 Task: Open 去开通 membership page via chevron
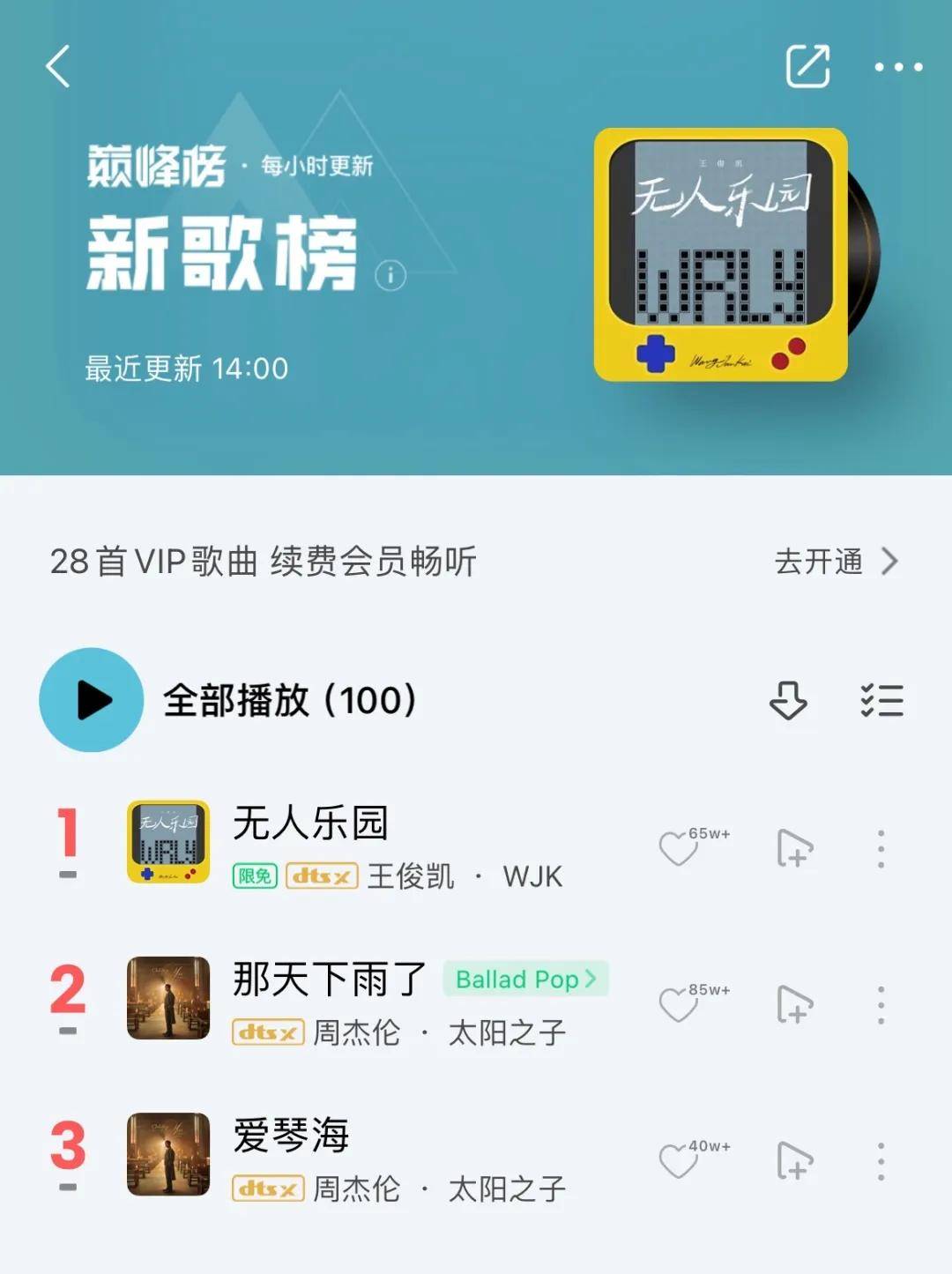tap(891, 561)
